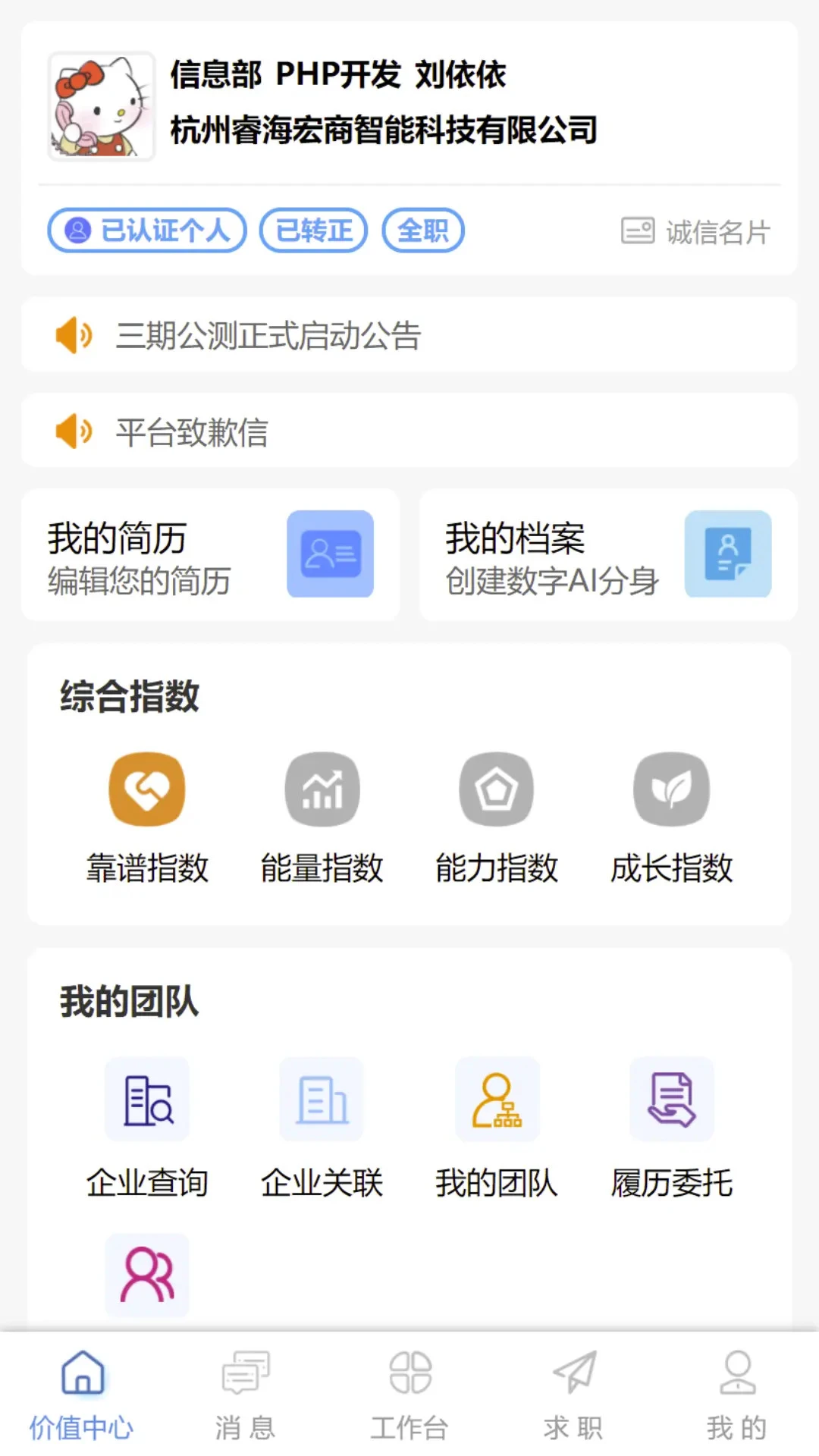The height and width of the screenshot is (1456, 819).
Task: Open the 履历委托 resume delegation icon
Action: tap(670, 1101)
